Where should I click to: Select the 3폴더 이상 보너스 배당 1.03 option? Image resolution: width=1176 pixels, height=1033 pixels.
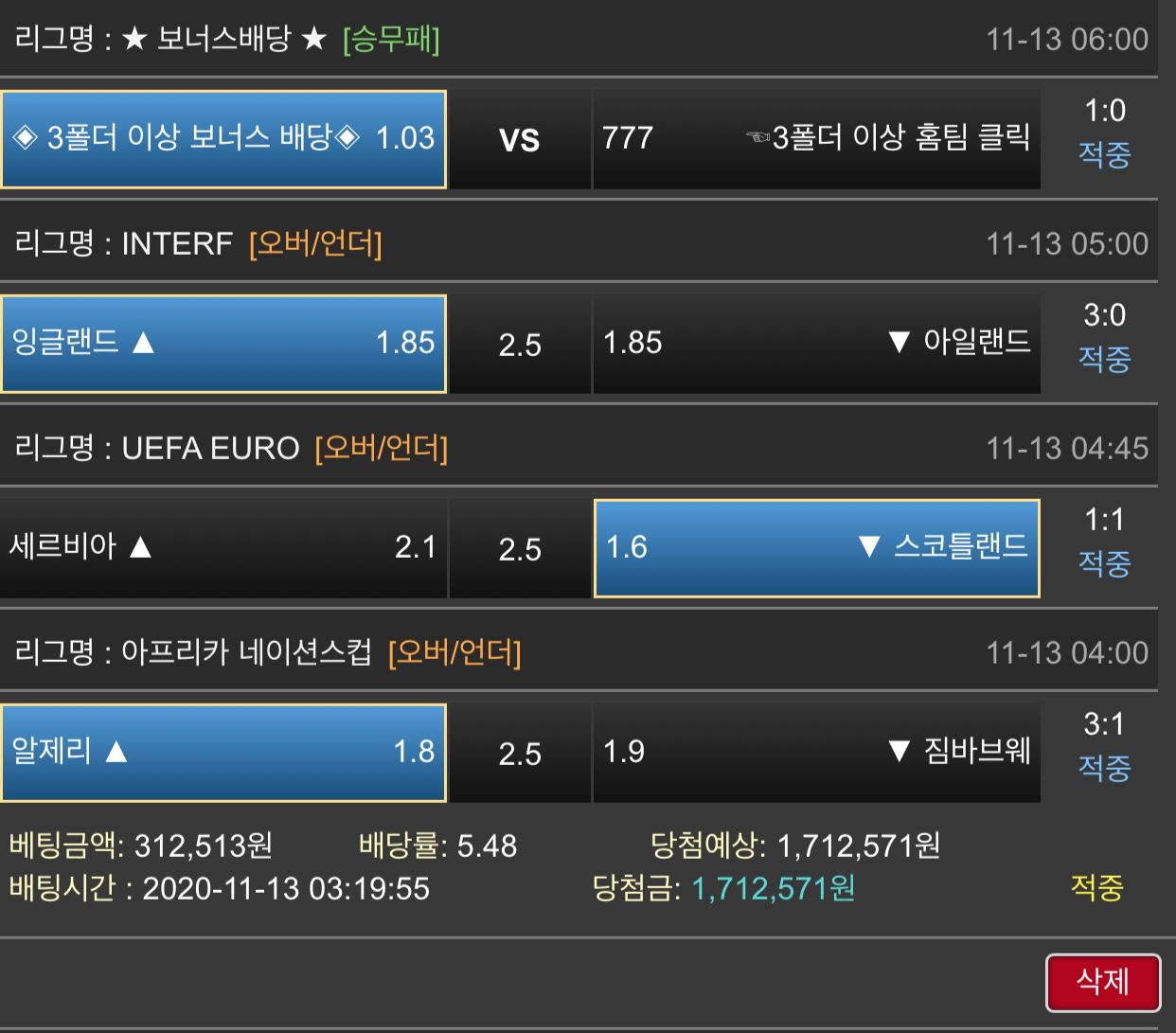(x=223, y=139)
